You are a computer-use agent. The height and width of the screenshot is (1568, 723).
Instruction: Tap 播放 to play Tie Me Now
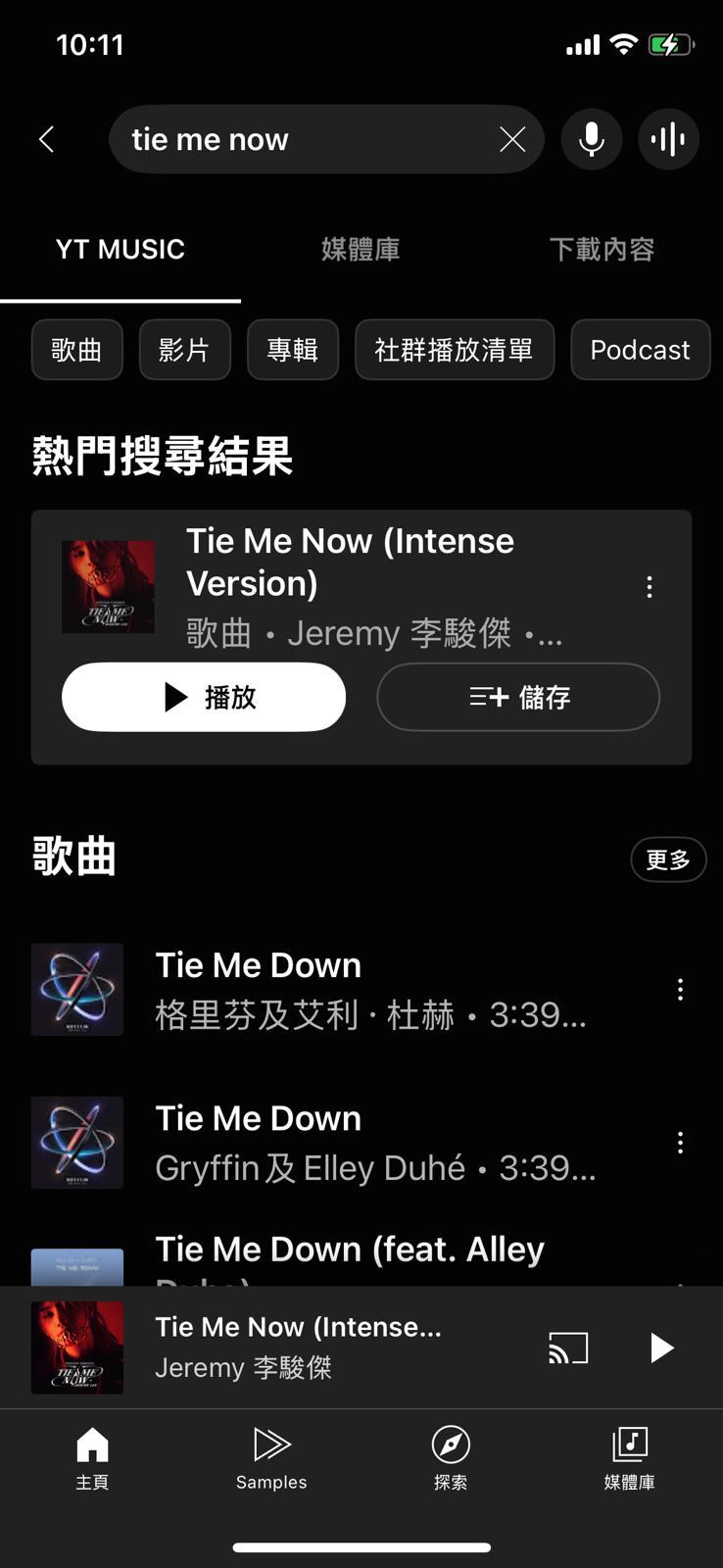point(203,697)
